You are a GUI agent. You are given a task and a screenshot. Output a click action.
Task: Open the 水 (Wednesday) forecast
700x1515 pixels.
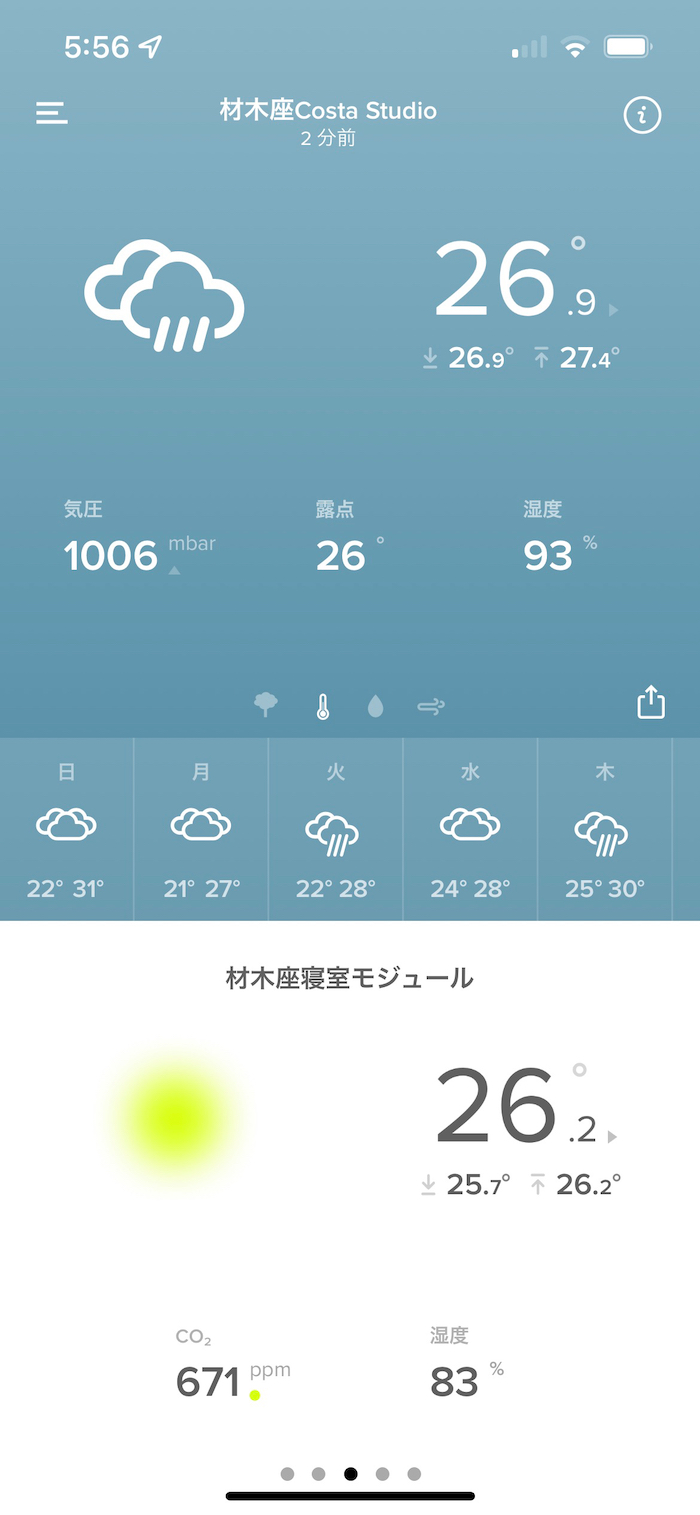(x=470, y=829)
